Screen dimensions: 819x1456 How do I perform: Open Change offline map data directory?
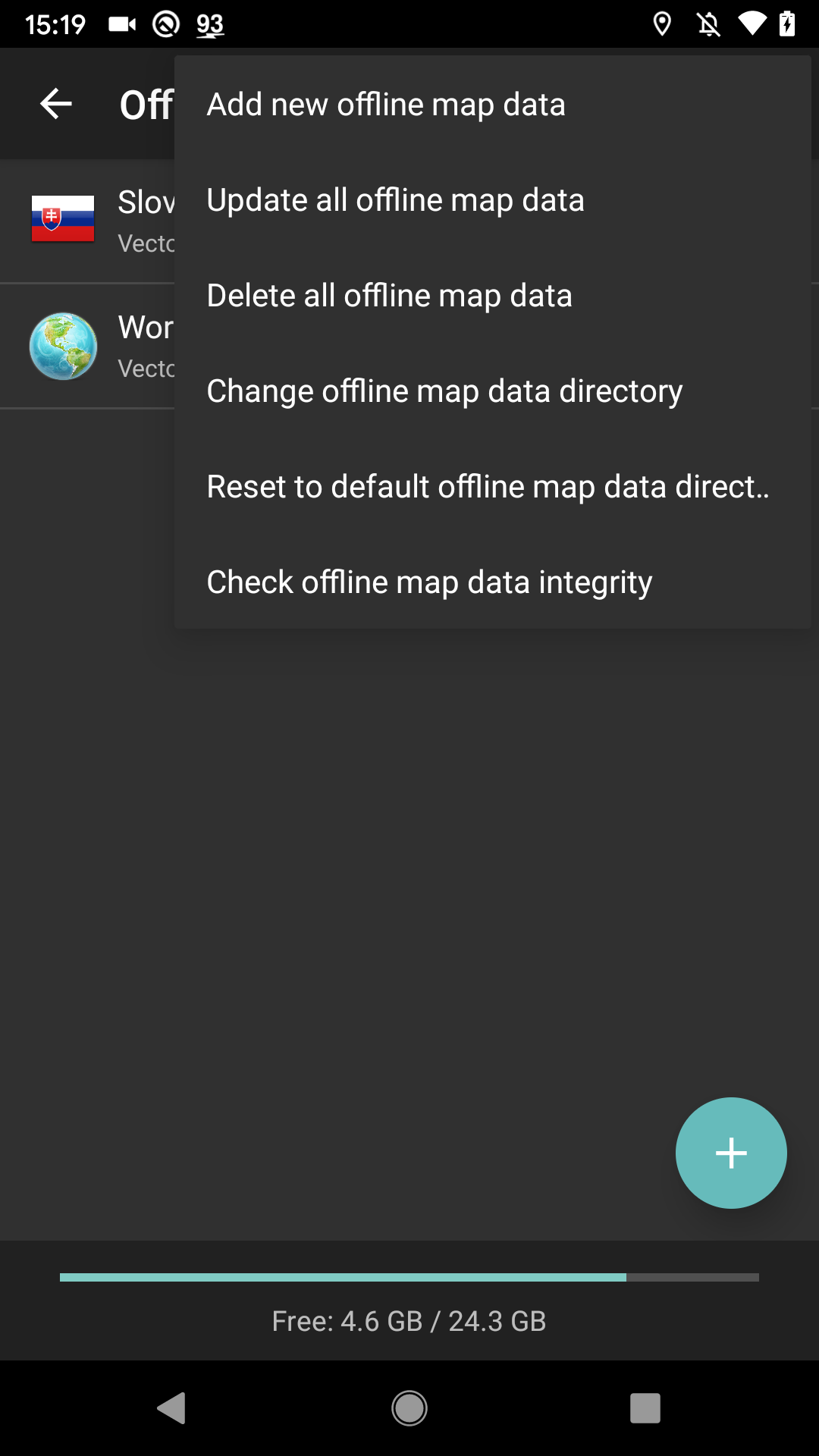493,391
